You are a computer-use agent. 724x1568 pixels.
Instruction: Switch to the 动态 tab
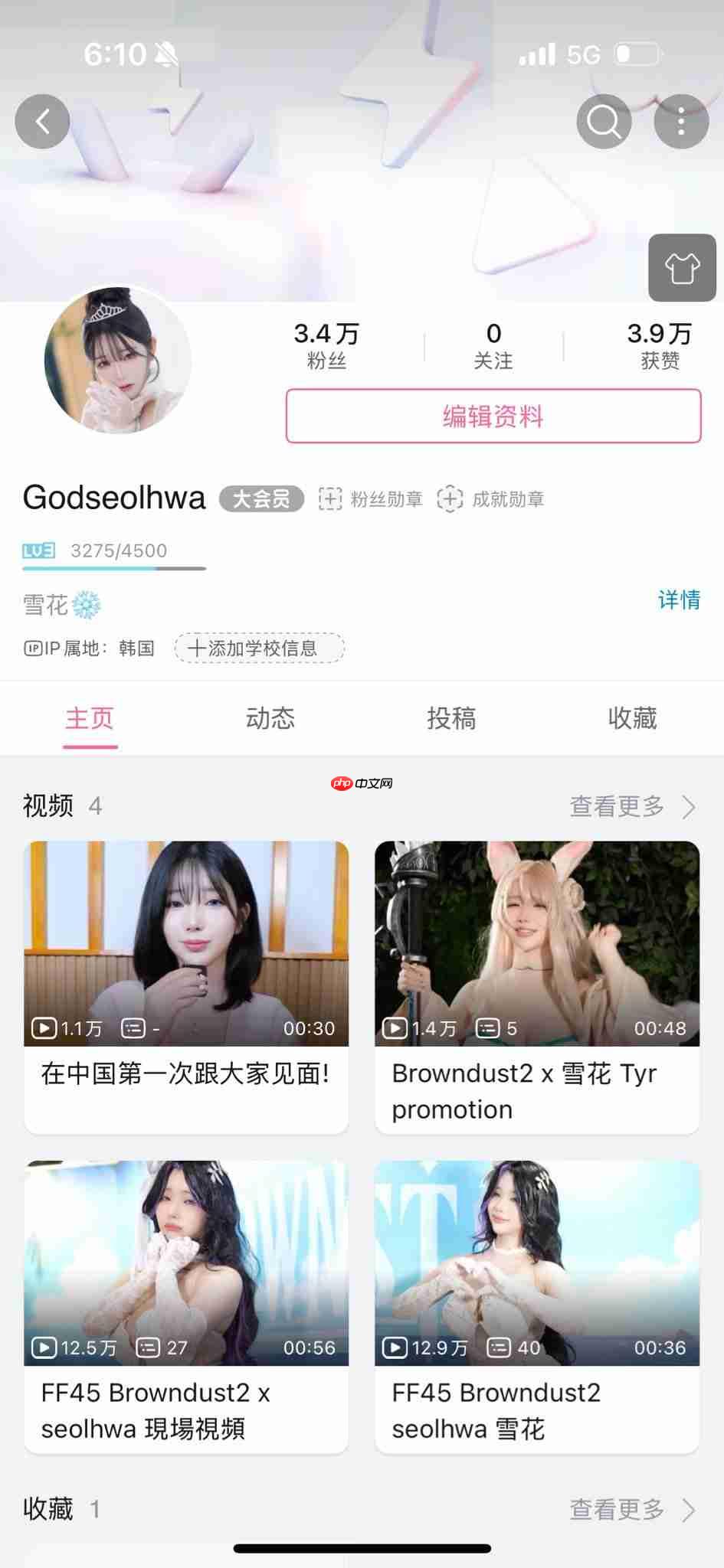[270, 718]
